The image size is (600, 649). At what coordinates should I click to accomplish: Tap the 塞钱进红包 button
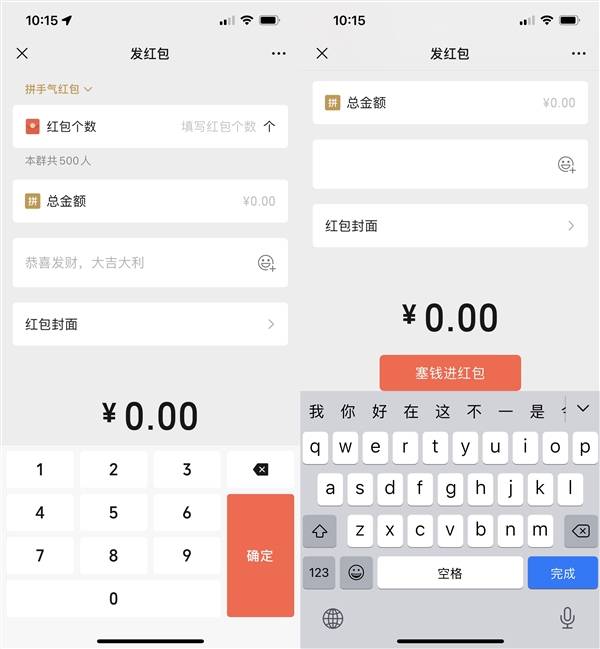(x=450, y=373)
